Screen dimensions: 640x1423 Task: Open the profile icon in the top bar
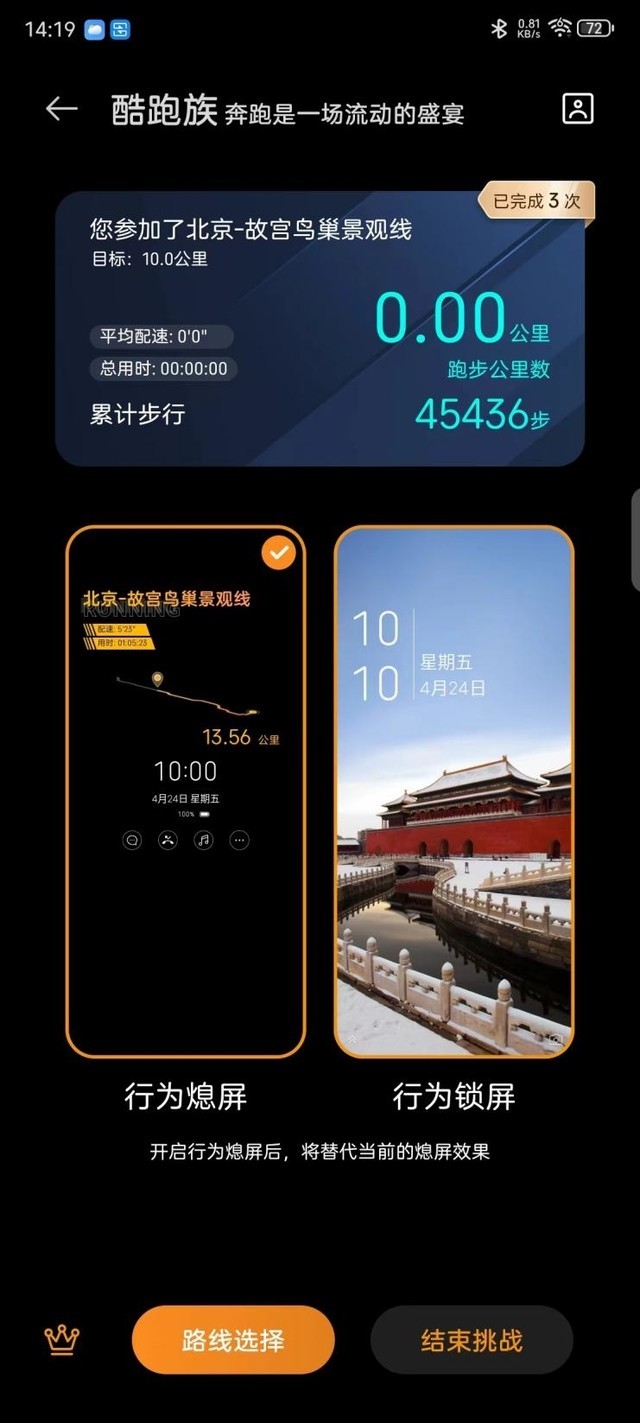578,109
